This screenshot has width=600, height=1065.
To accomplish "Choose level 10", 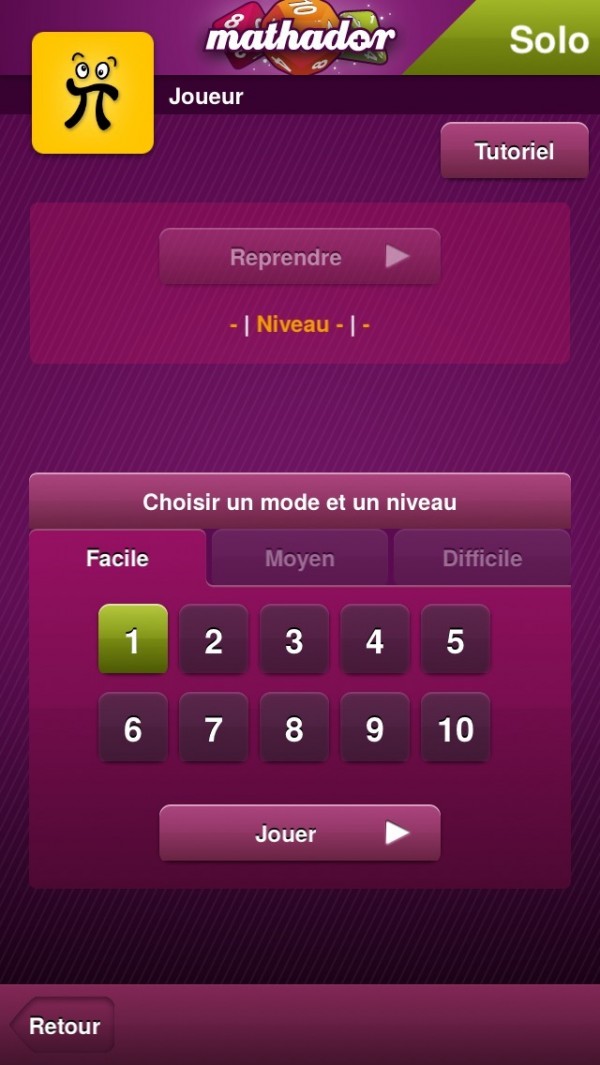I will point(455,728).
